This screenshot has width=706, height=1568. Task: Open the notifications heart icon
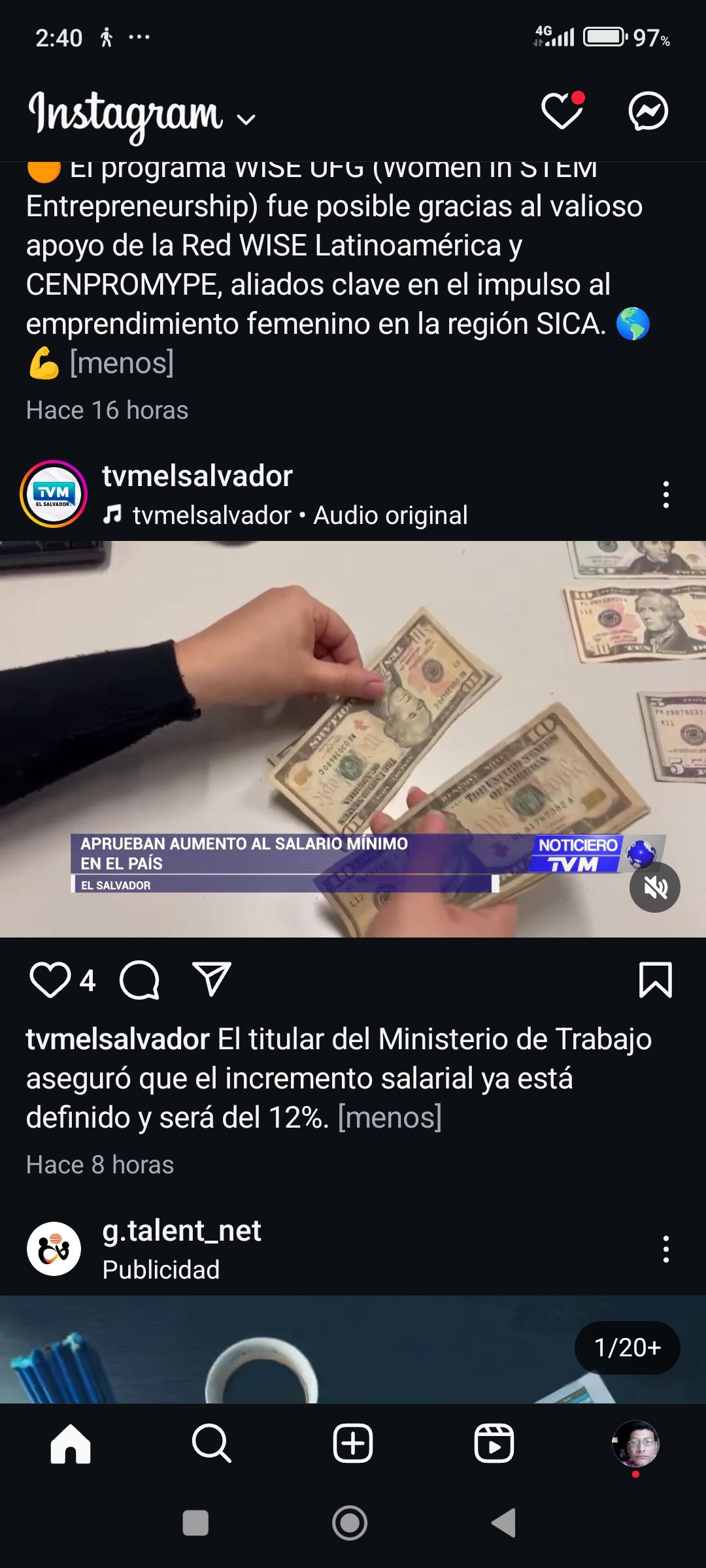pos(563,110)
